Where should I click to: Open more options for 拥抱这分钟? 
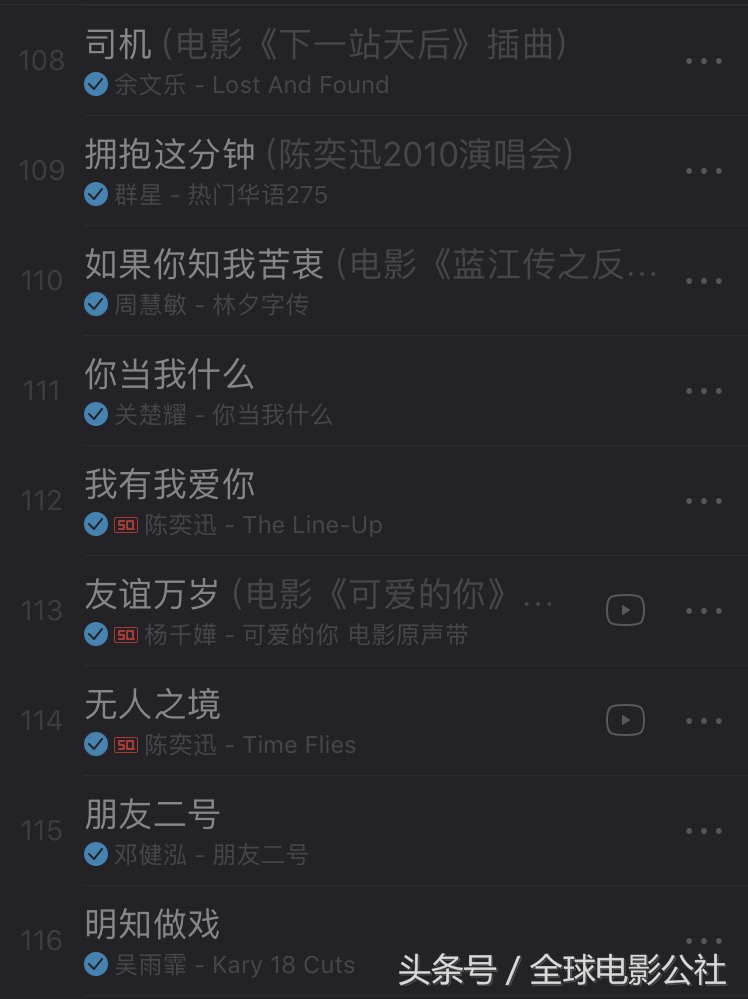click(705, 170)
